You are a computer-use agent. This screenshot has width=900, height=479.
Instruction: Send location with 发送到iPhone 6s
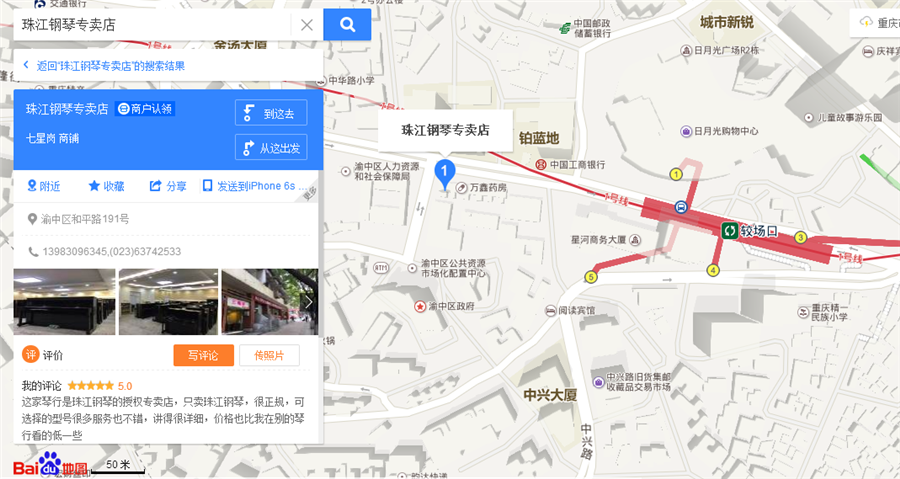coord(250,186)
